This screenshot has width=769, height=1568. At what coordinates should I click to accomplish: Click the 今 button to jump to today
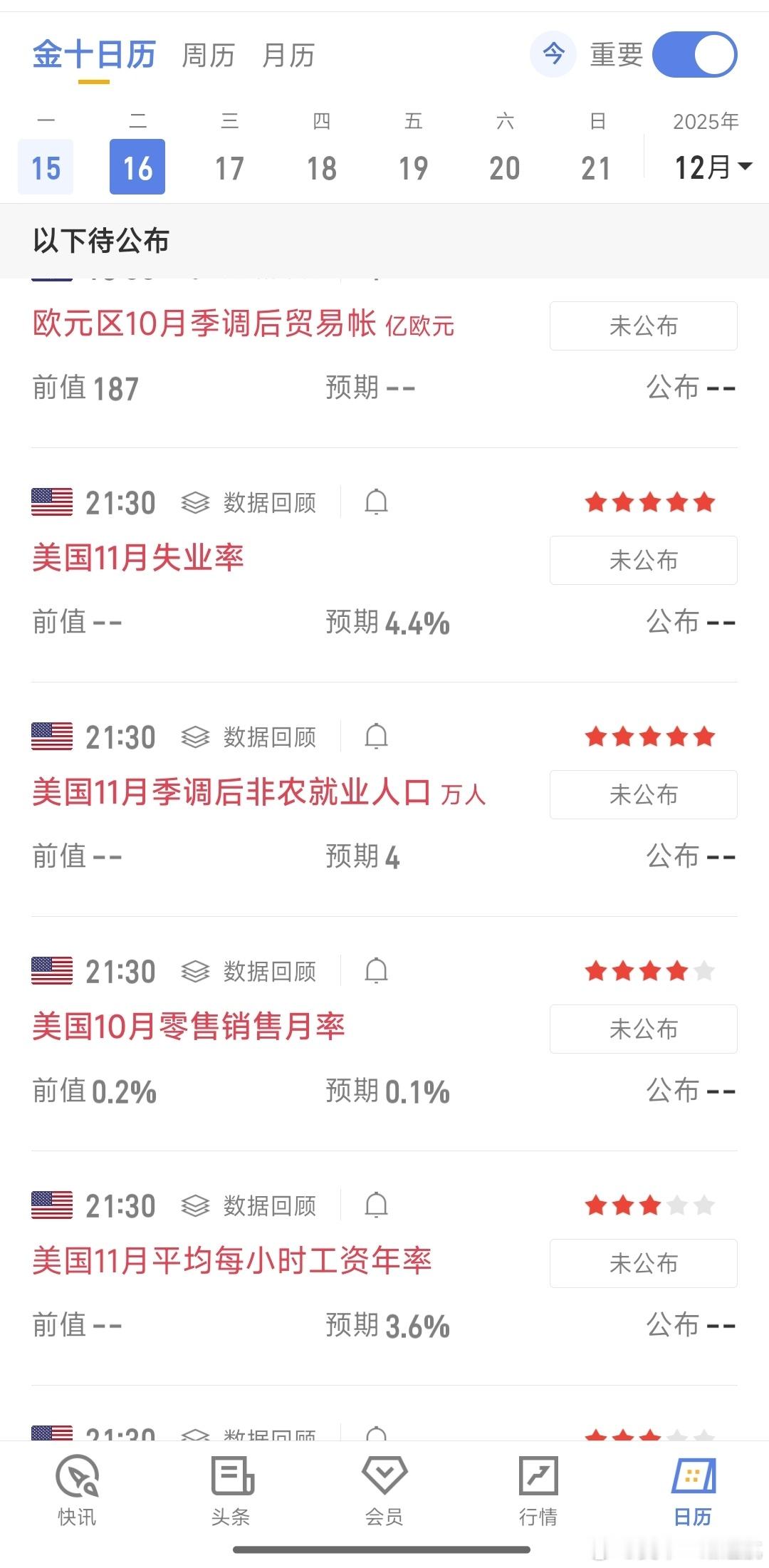tap(553, 55)
